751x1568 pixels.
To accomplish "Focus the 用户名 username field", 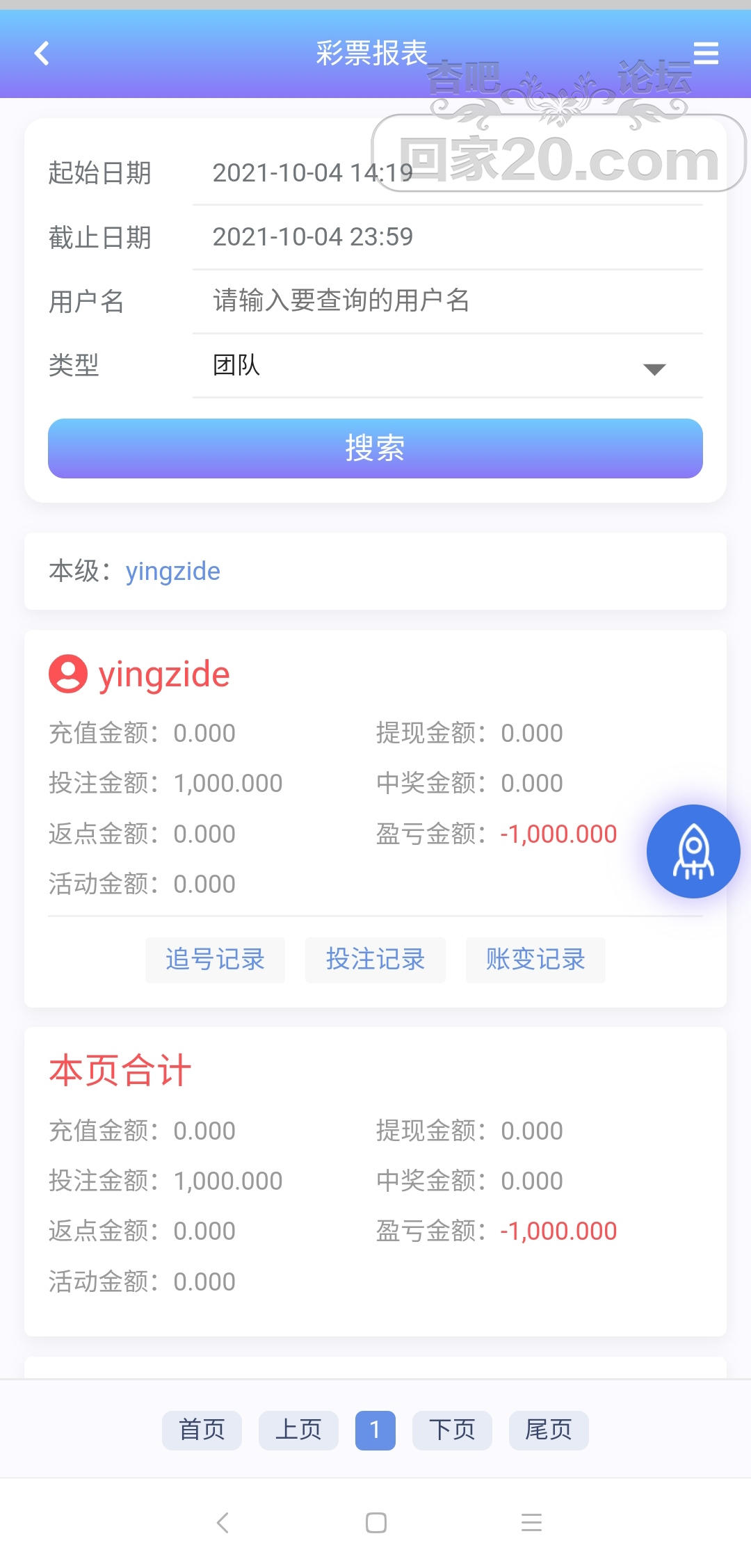I will [x=446, y=301].
